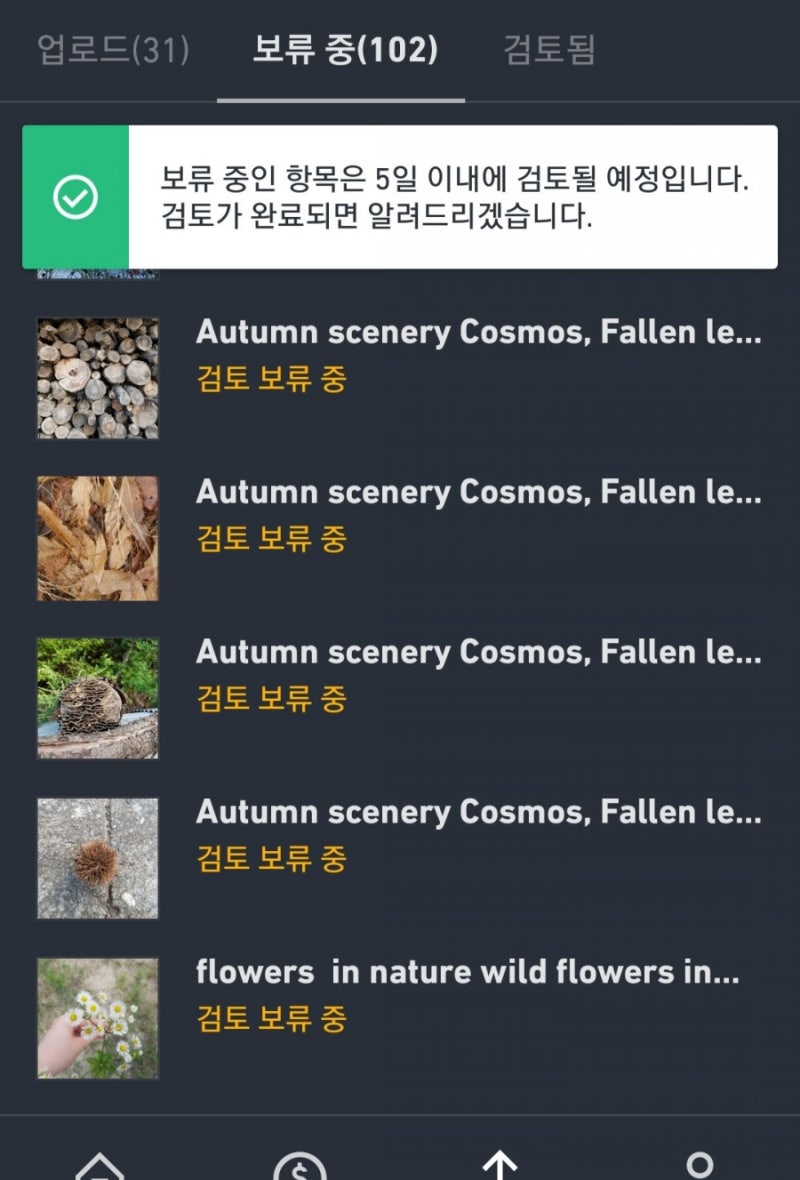Open the wild daisy flowers thumbnail
The image size is (800, 1180).
pyautogui.click(x=96, y=1016)
